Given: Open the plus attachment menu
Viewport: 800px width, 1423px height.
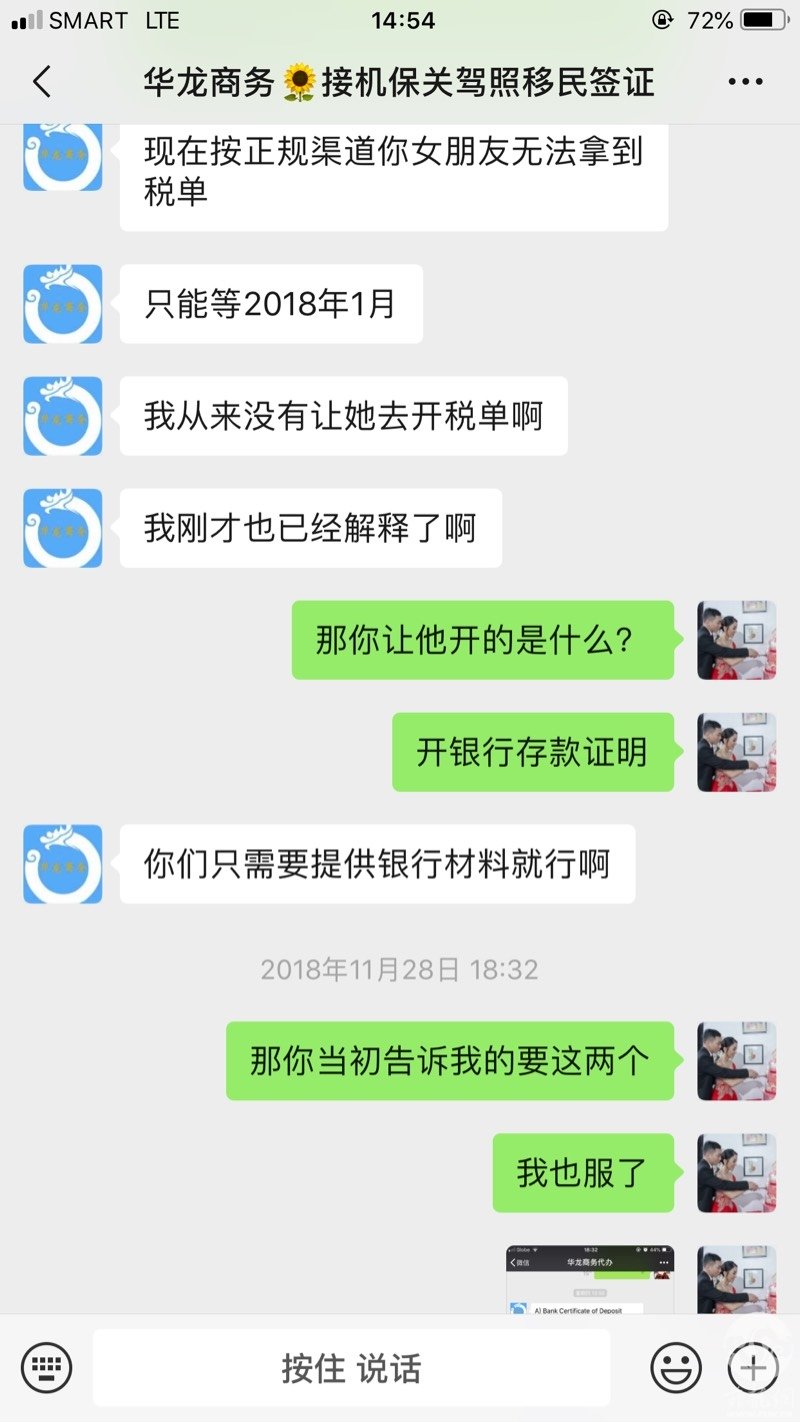Looking at the screenshot, I should tap(752, 1366).
